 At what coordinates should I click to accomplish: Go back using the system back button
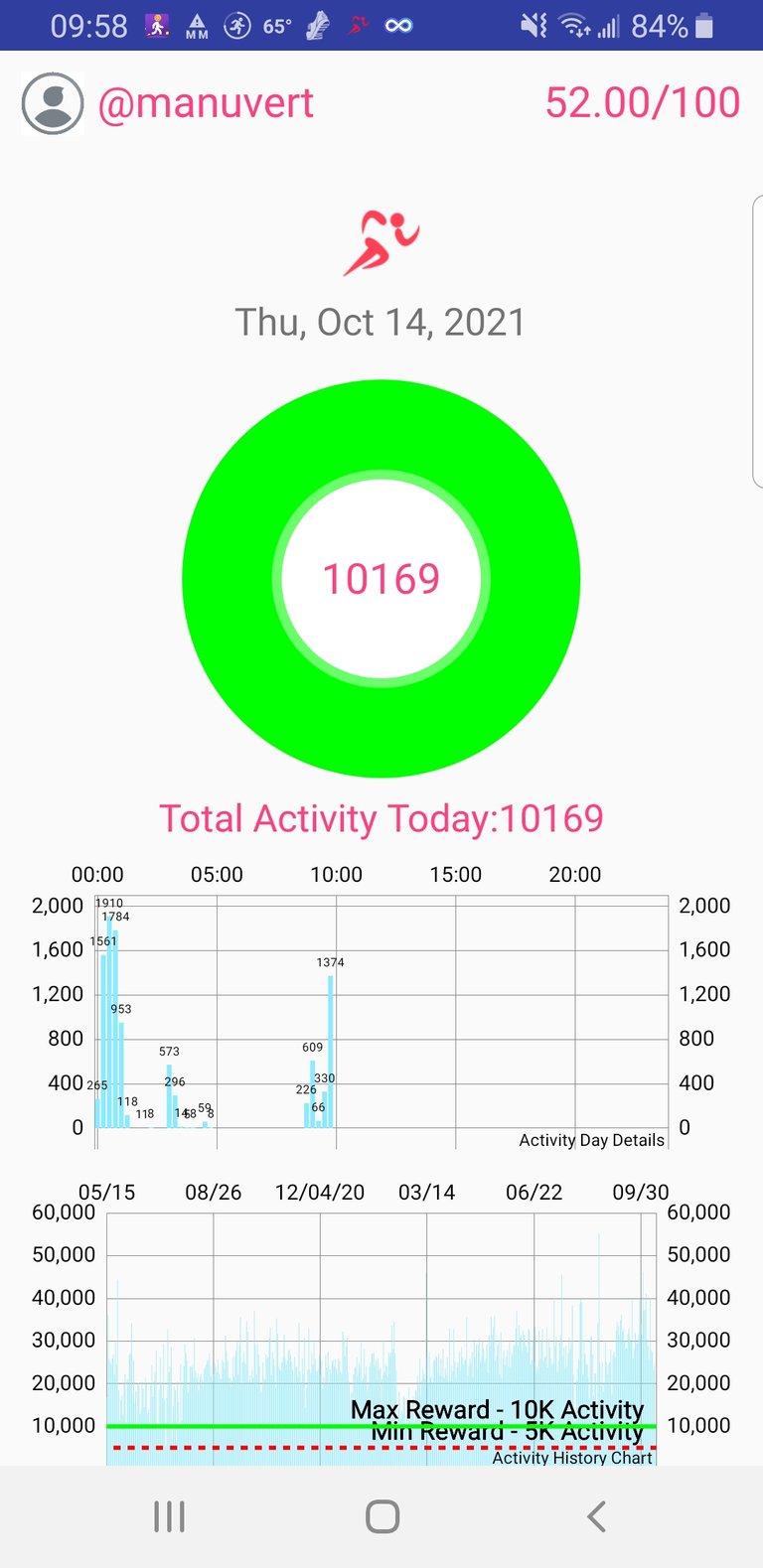click(x=596, y=1516)
